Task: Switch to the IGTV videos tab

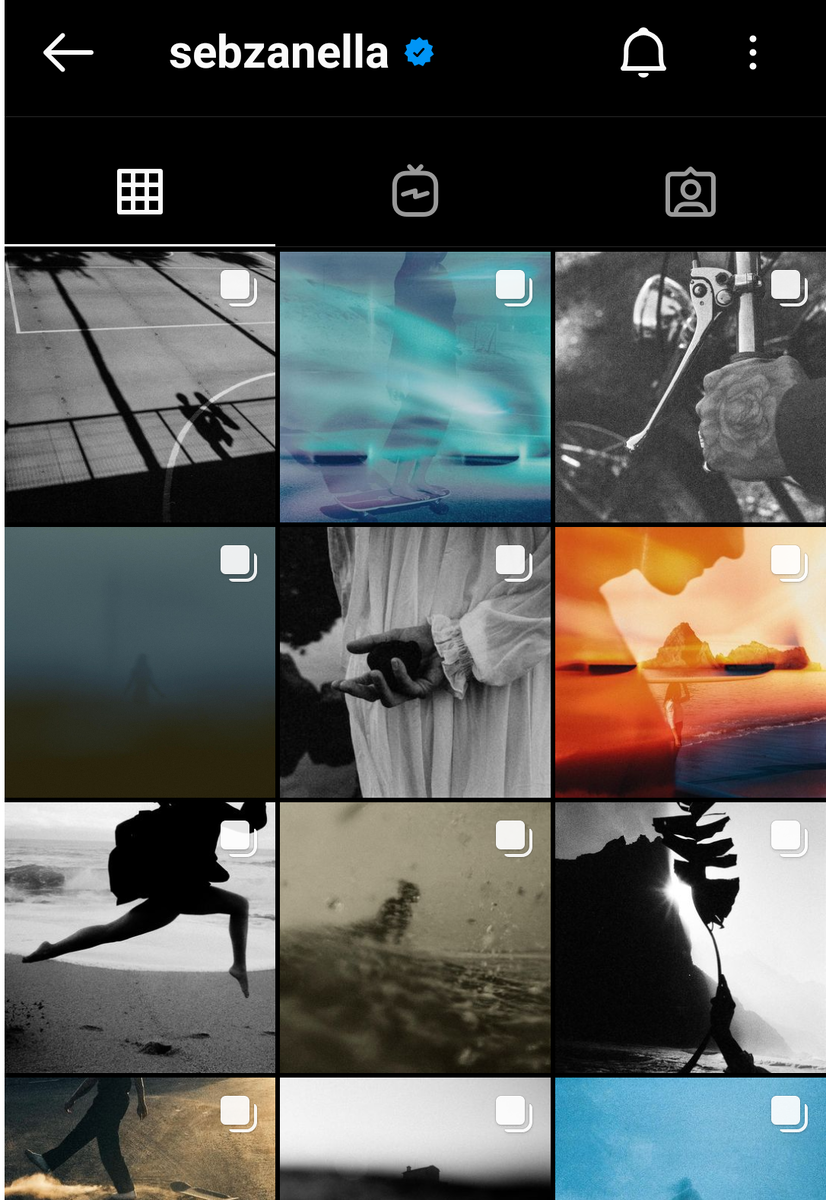Action: (415, 191)
